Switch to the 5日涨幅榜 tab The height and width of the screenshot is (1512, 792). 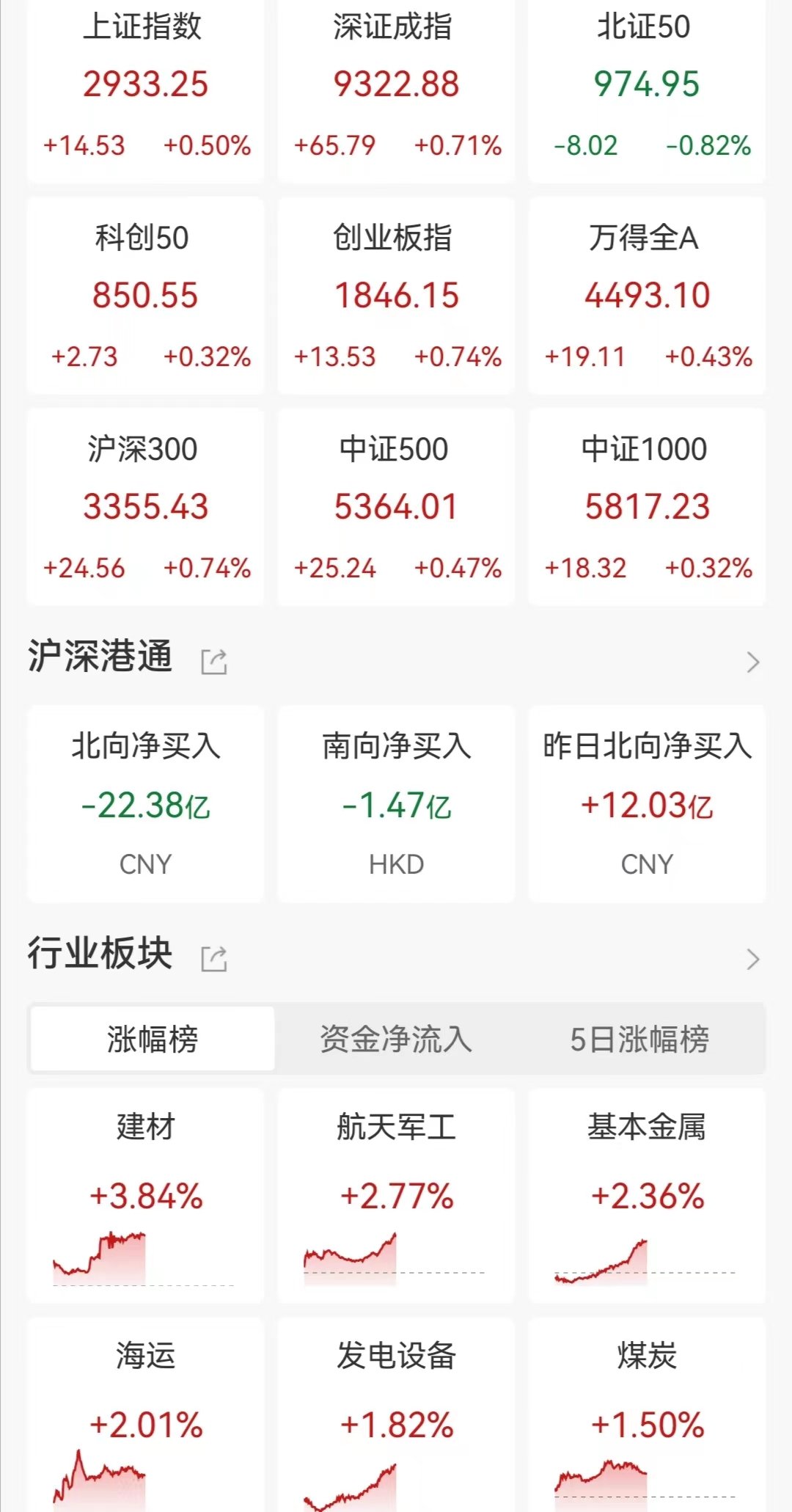coord(639,1039)
